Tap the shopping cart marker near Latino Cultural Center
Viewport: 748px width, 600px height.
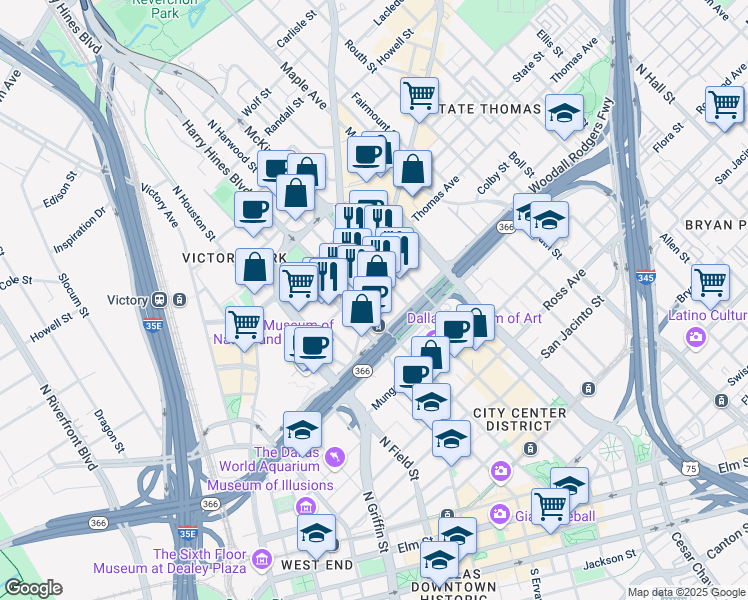pyautogui.click(x=710, y=281)
